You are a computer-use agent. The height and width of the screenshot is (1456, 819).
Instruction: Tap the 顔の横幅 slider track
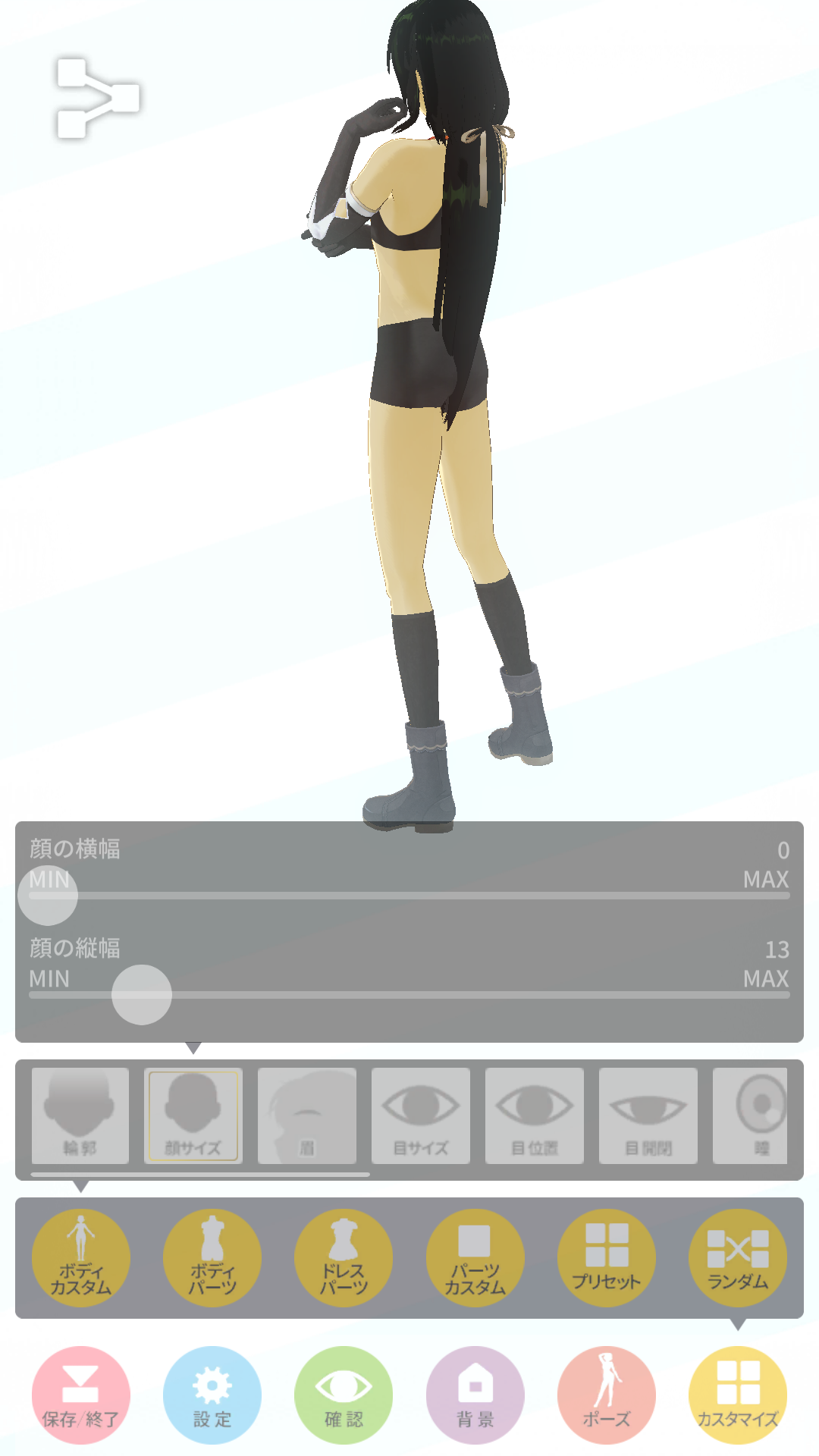pyautogui.click(x=409, y=896)
